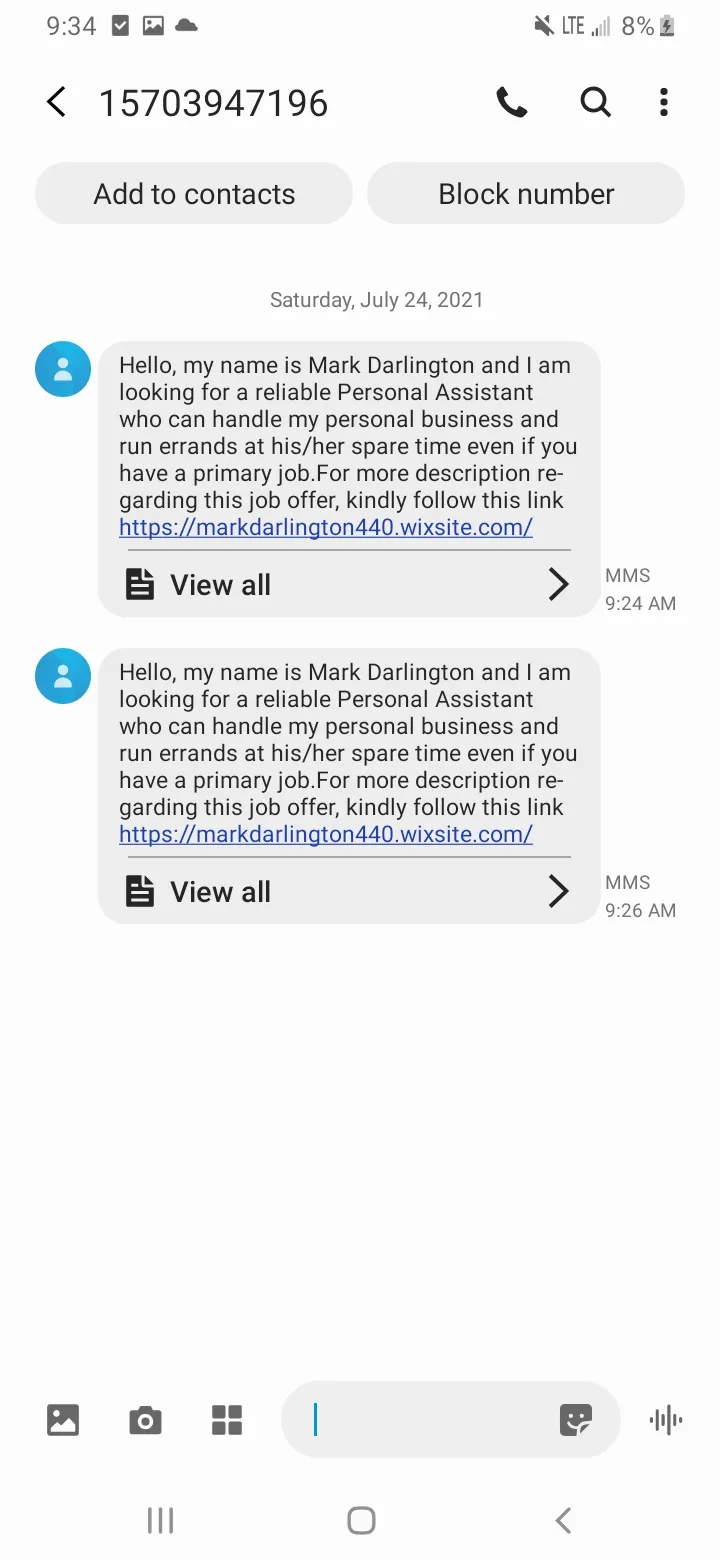Tap Add to contacts
Screen dimensions: 720x1560
point(194,194)
